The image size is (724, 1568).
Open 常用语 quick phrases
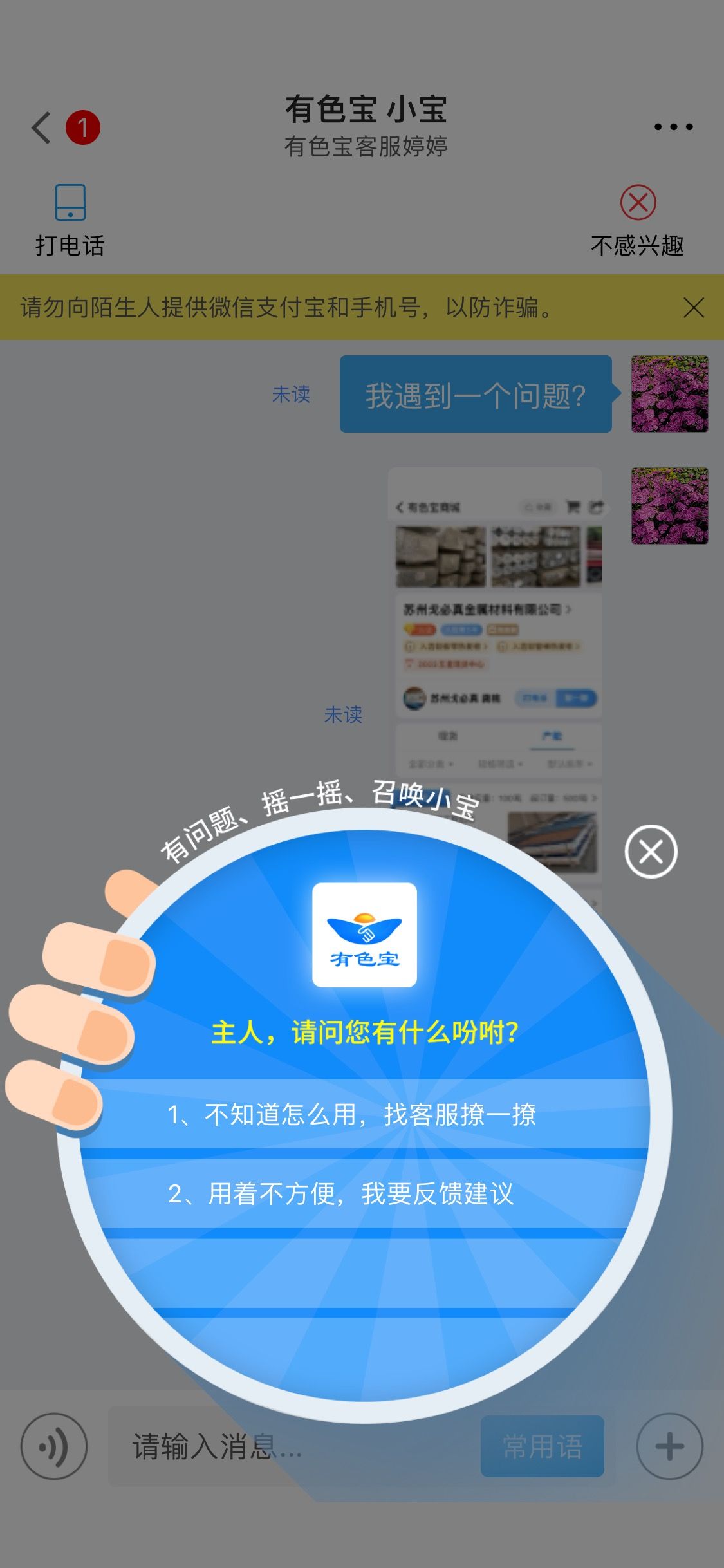tap(542, 1446)
